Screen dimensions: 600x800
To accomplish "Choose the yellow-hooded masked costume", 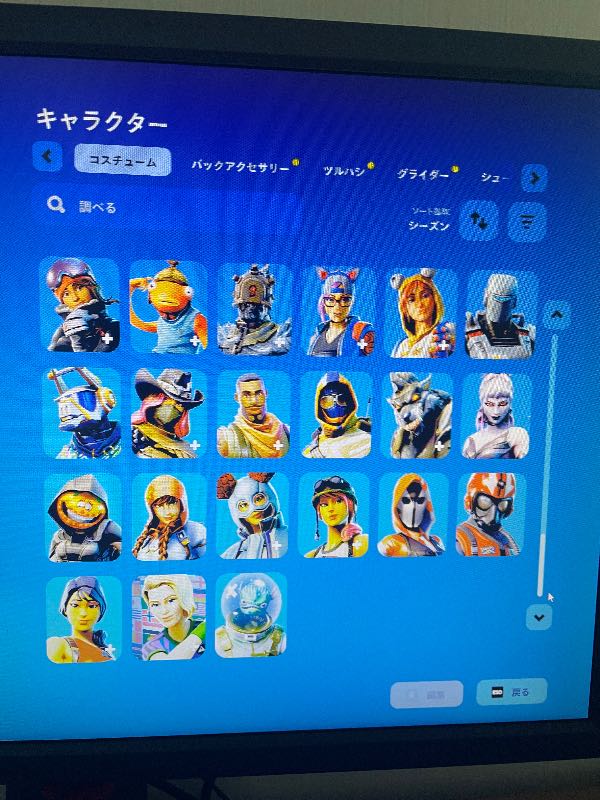I will [x=336, y=414].
